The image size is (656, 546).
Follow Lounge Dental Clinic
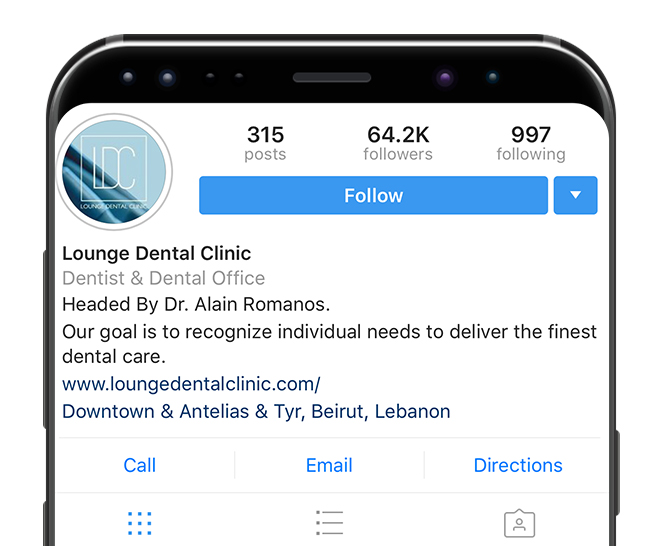373,196
